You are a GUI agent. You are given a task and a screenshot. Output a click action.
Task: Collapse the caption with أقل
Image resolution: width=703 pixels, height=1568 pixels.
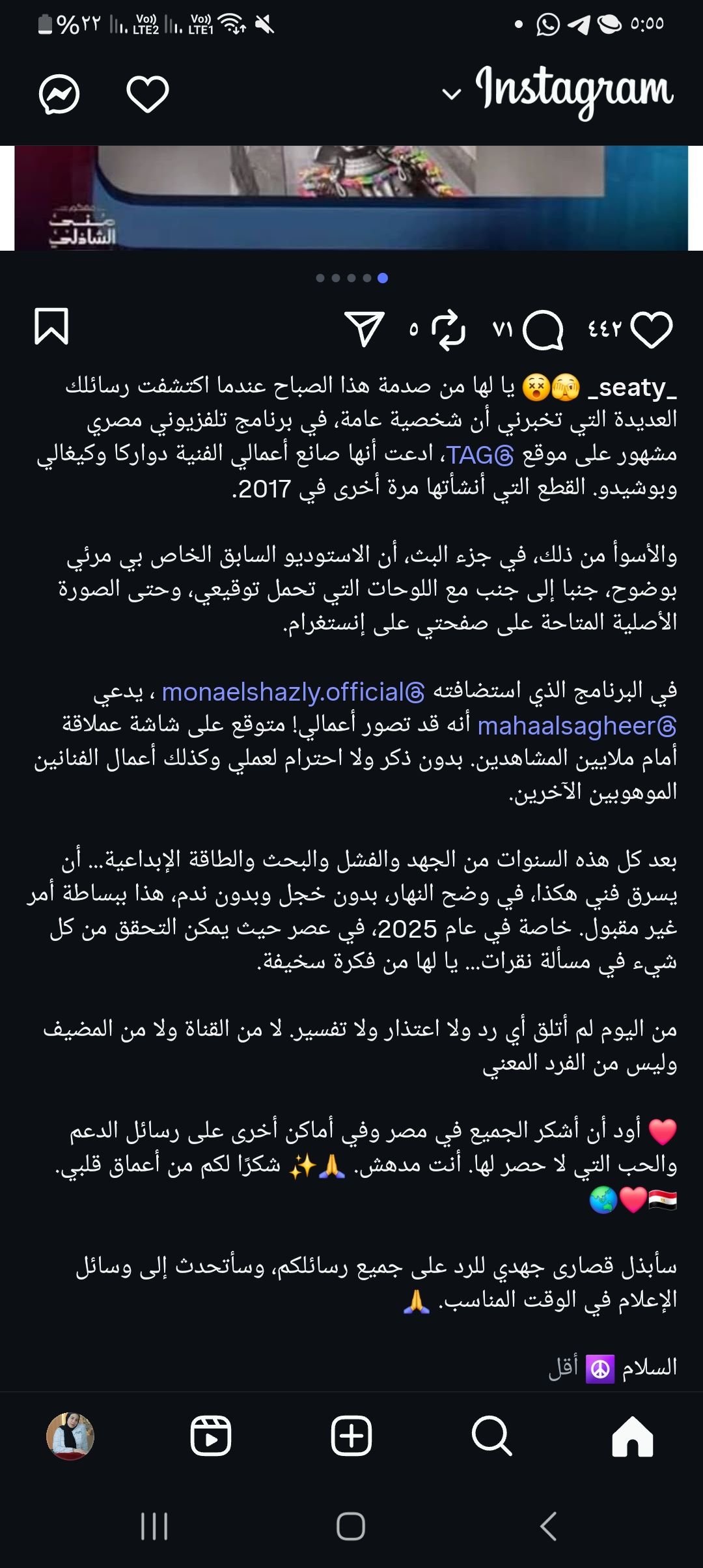[563, 1367]
